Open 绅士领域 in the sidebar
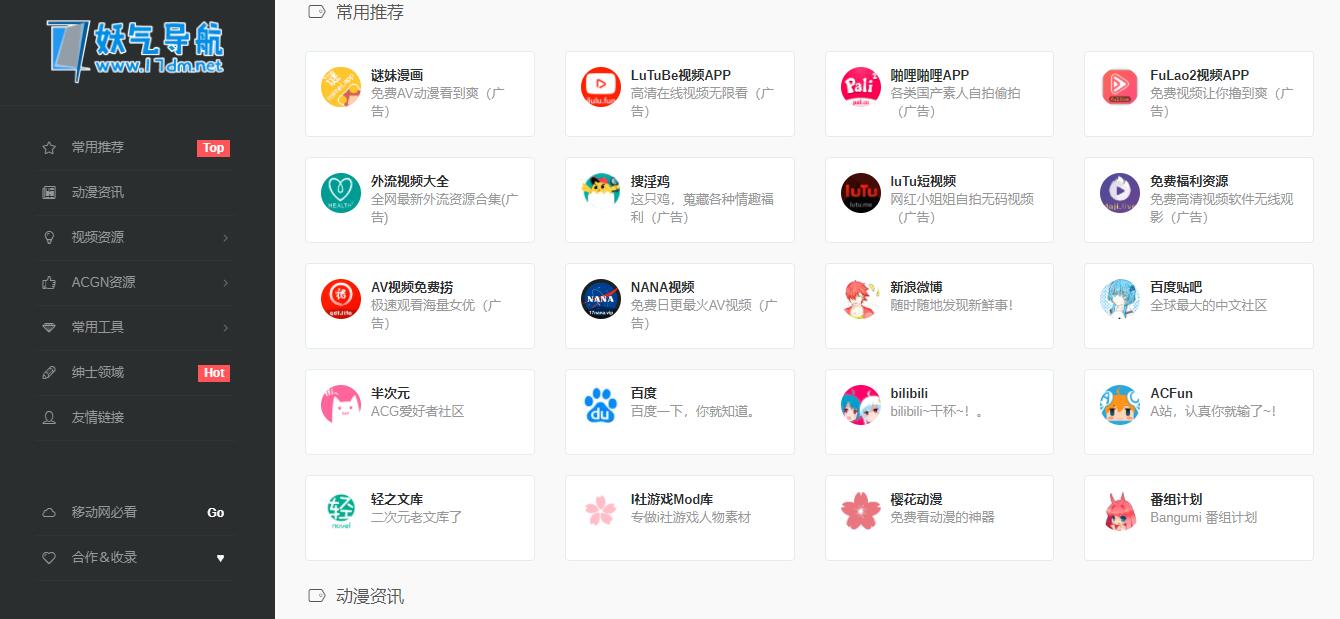1340x619 pixels. tap(98, 373)
